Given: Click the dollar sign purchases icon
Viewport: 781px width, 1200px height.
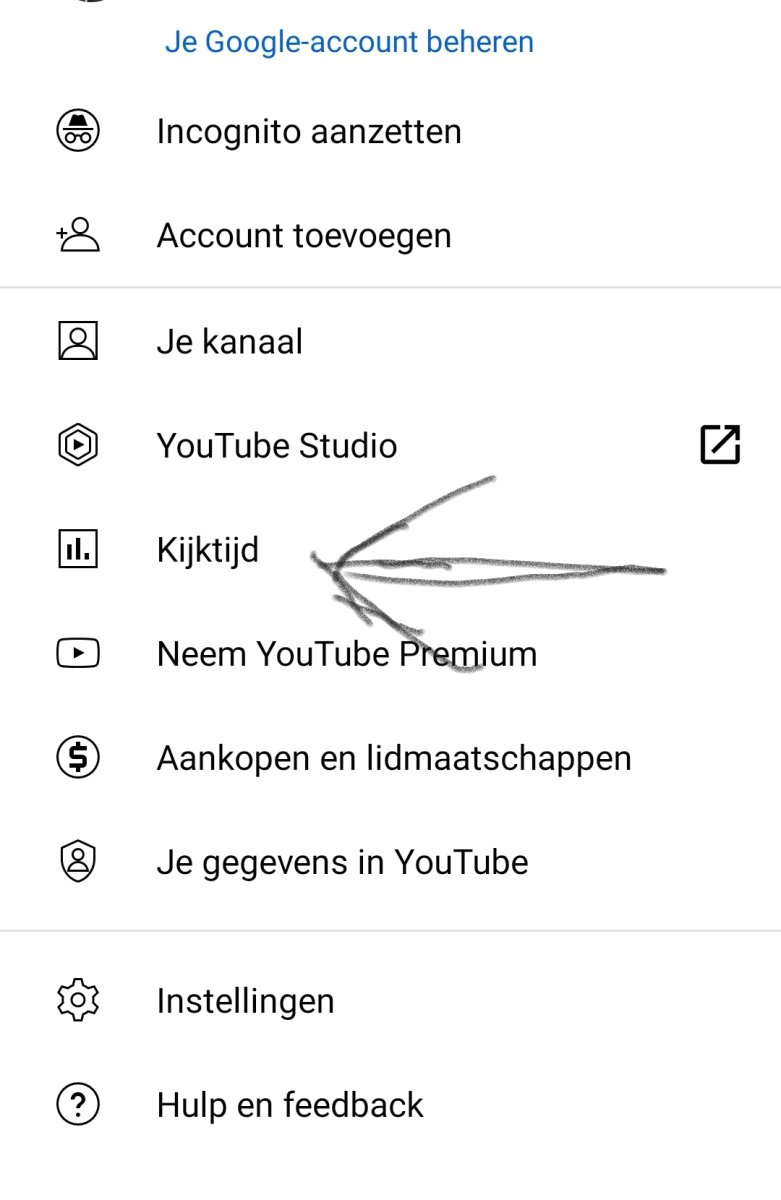Looking at the screenshot, I should coord(78,757).
